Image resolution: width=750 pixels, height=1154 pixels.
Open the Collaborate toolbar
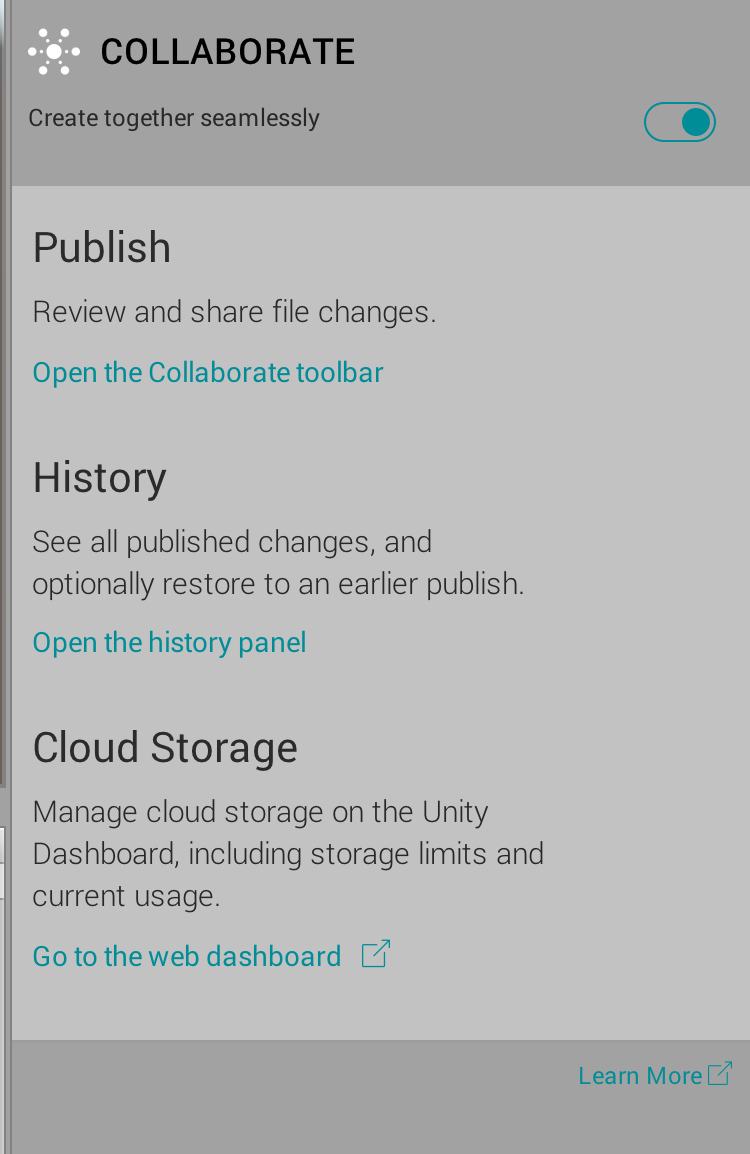207,372
